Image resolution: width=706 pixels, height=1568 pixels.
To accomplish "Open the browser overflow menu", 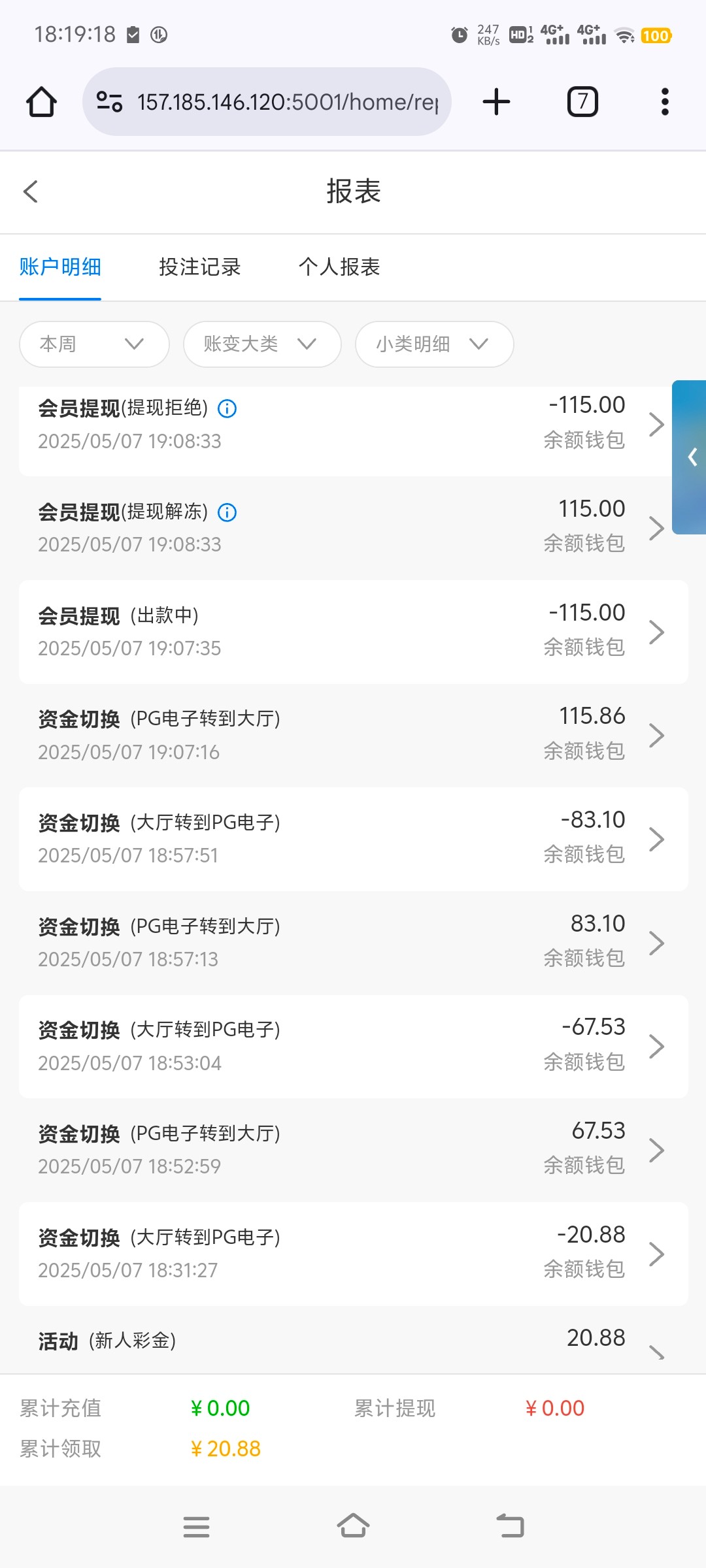I will click(x=665, y=102).
